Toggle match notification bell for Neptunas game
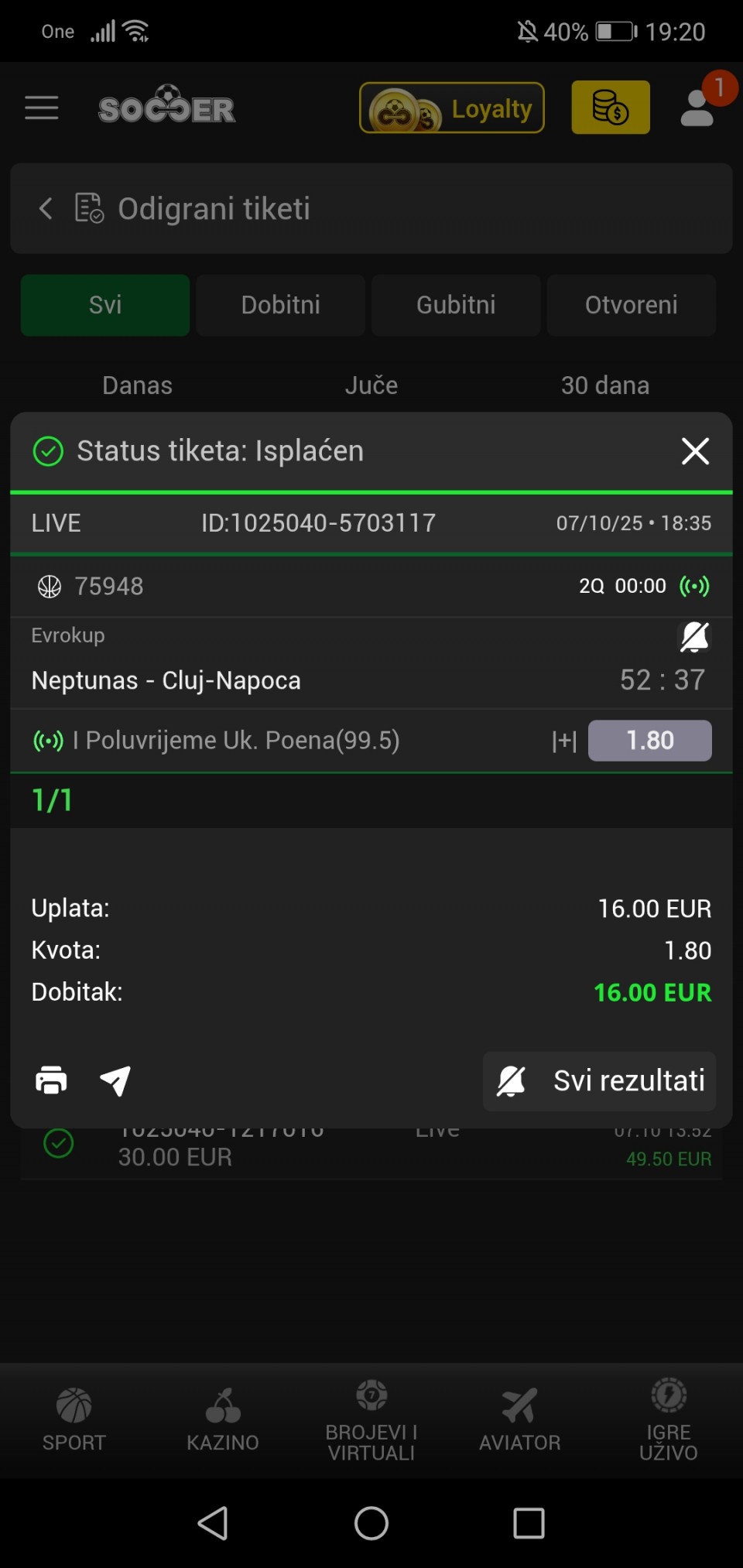This screenshot has width=743, height=1568. 693,637
